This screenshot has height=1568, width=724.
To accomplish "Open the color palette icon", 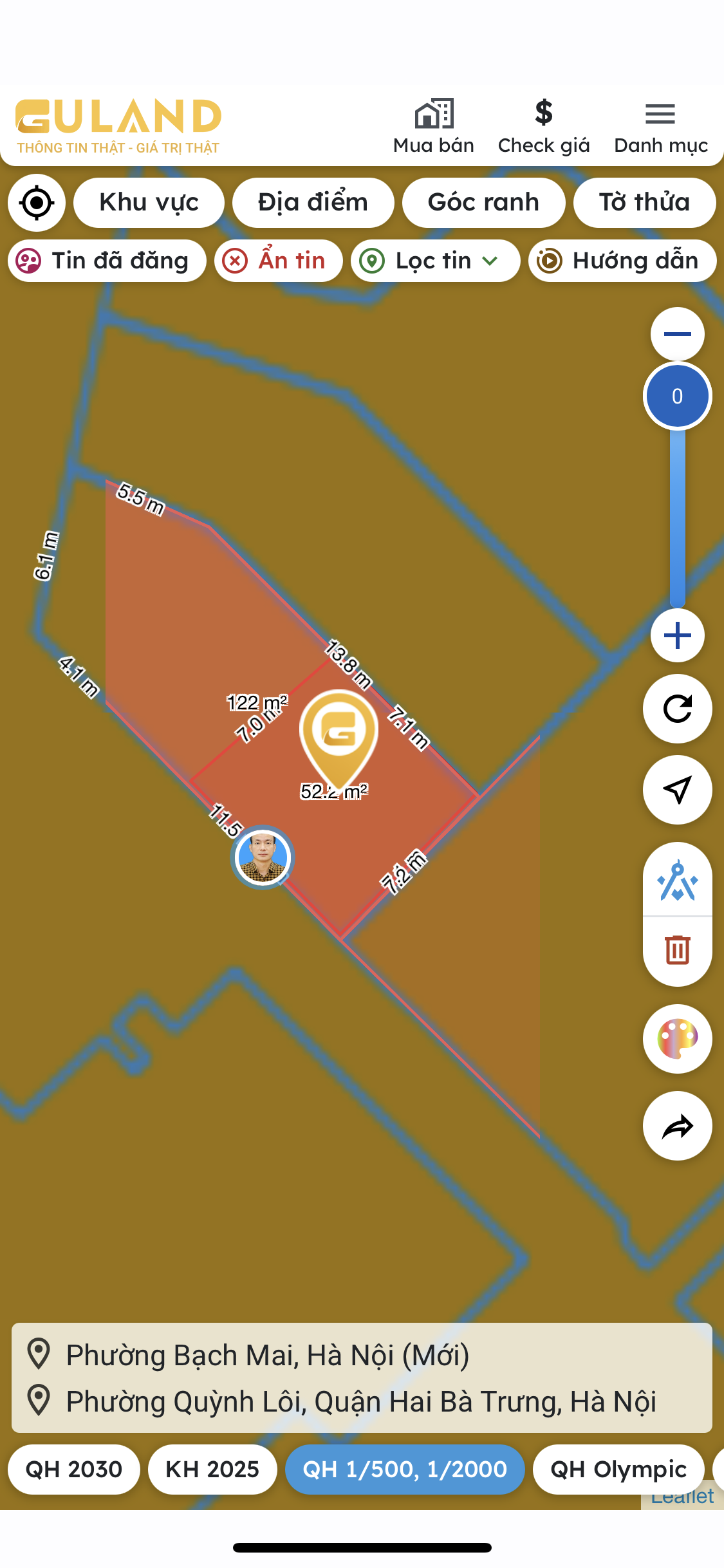I will (677, 1039).
